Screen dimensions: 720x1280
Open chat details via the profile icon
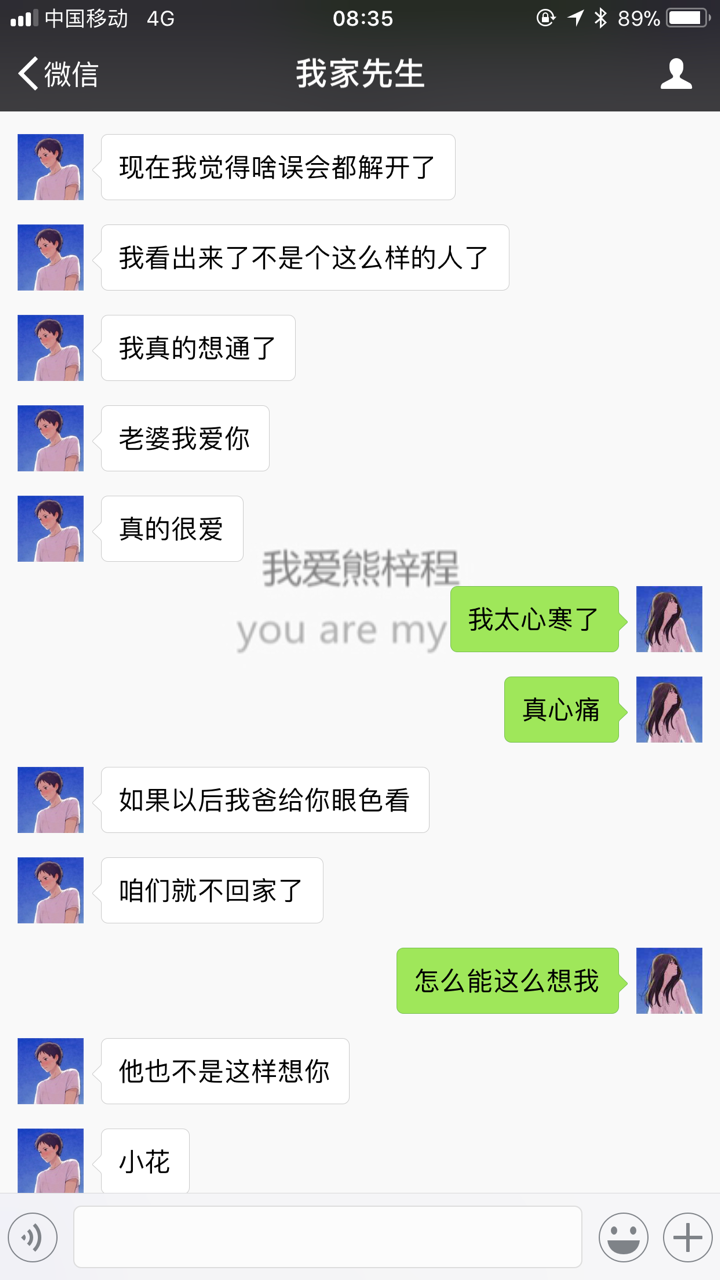pyautogui.click(x=676, y=74)
